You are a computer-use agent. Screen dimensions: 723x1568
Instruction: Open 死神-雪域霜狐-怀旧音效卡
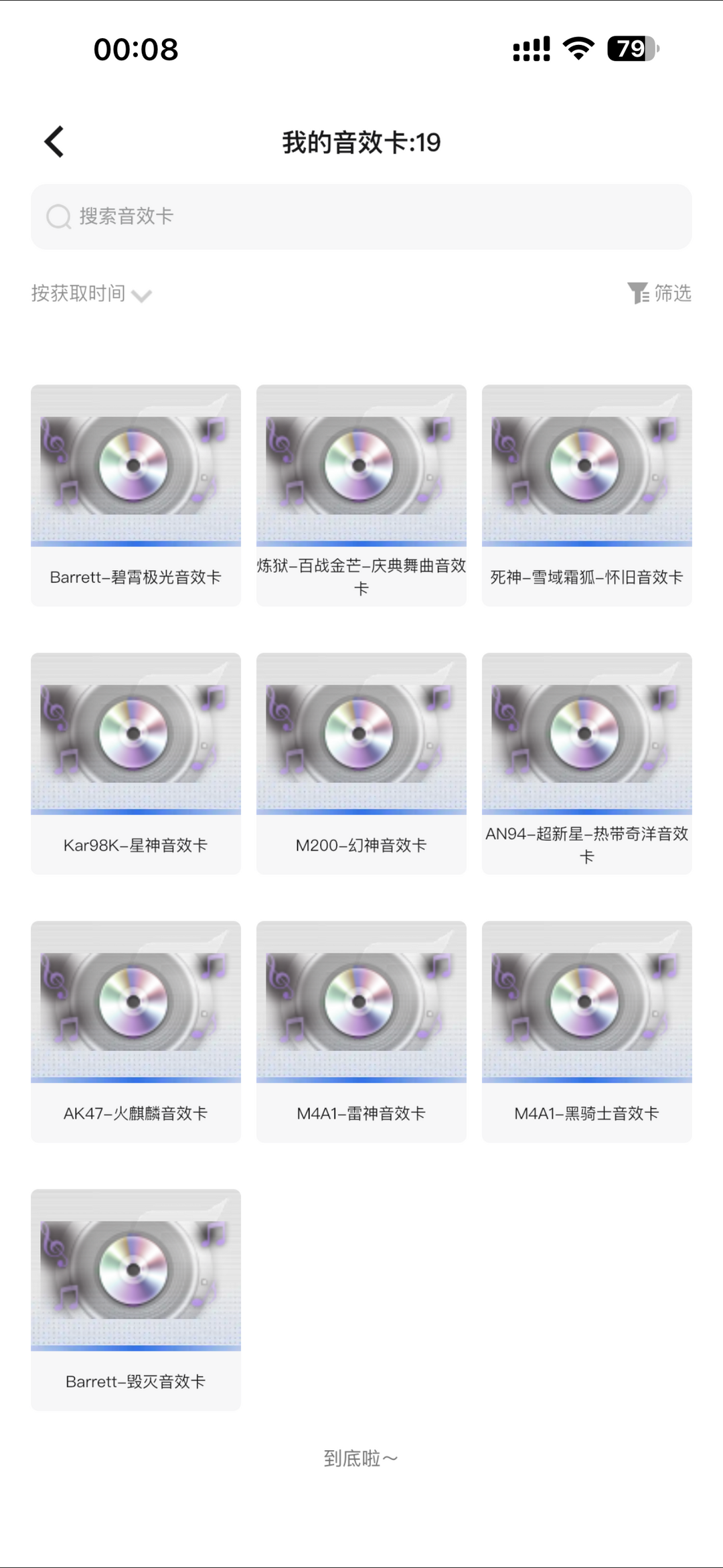click(587, 495)
